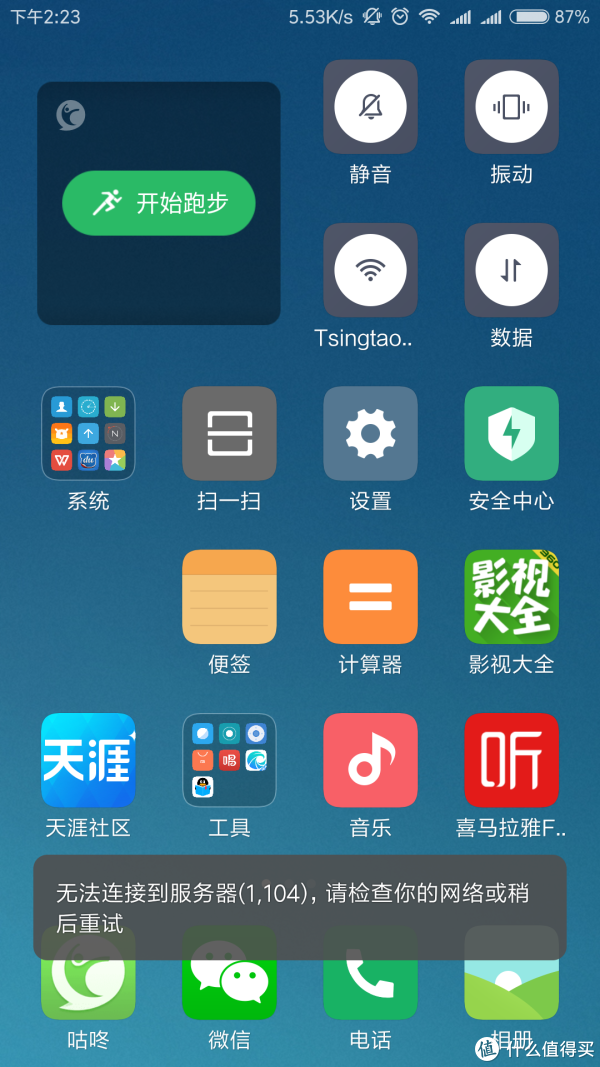Image resolution: width=600 pixels, height=1067 pixels.
Task: Launch the 咕咚 app from dock
Action: (x=88, y=990)
